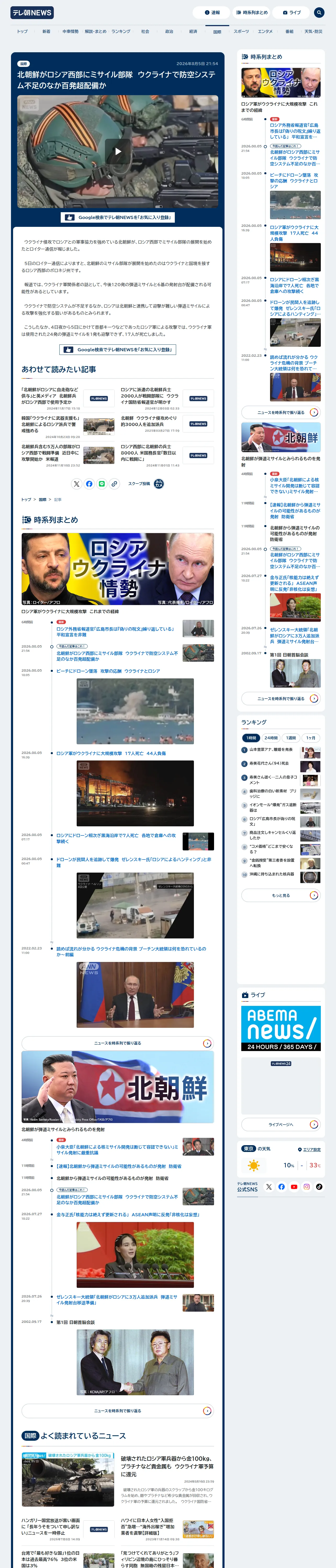Open ライブページへ button

click(x=281, y=1124)
